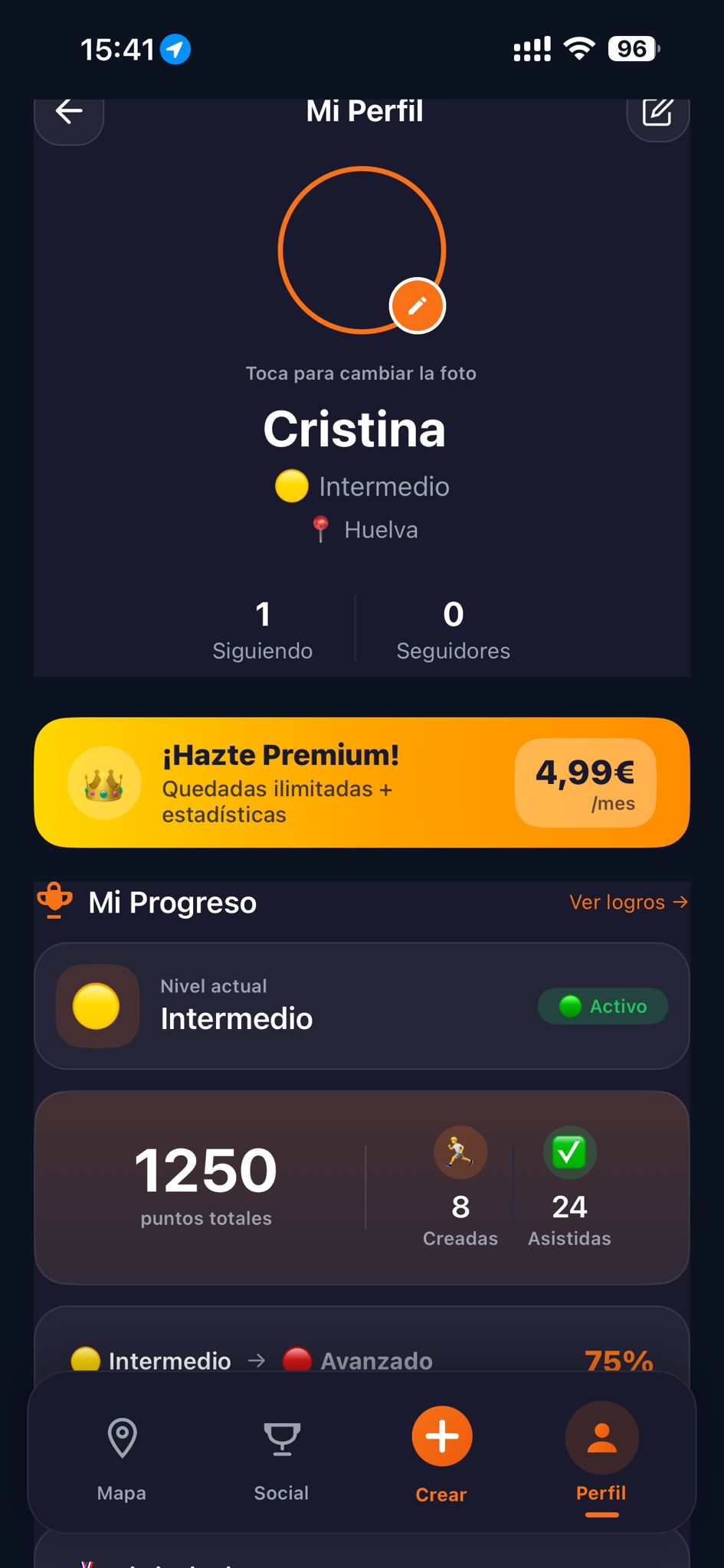Open Ver logros with the arrow link
The width and height of the screenshot is (724, 1568).
626,903
